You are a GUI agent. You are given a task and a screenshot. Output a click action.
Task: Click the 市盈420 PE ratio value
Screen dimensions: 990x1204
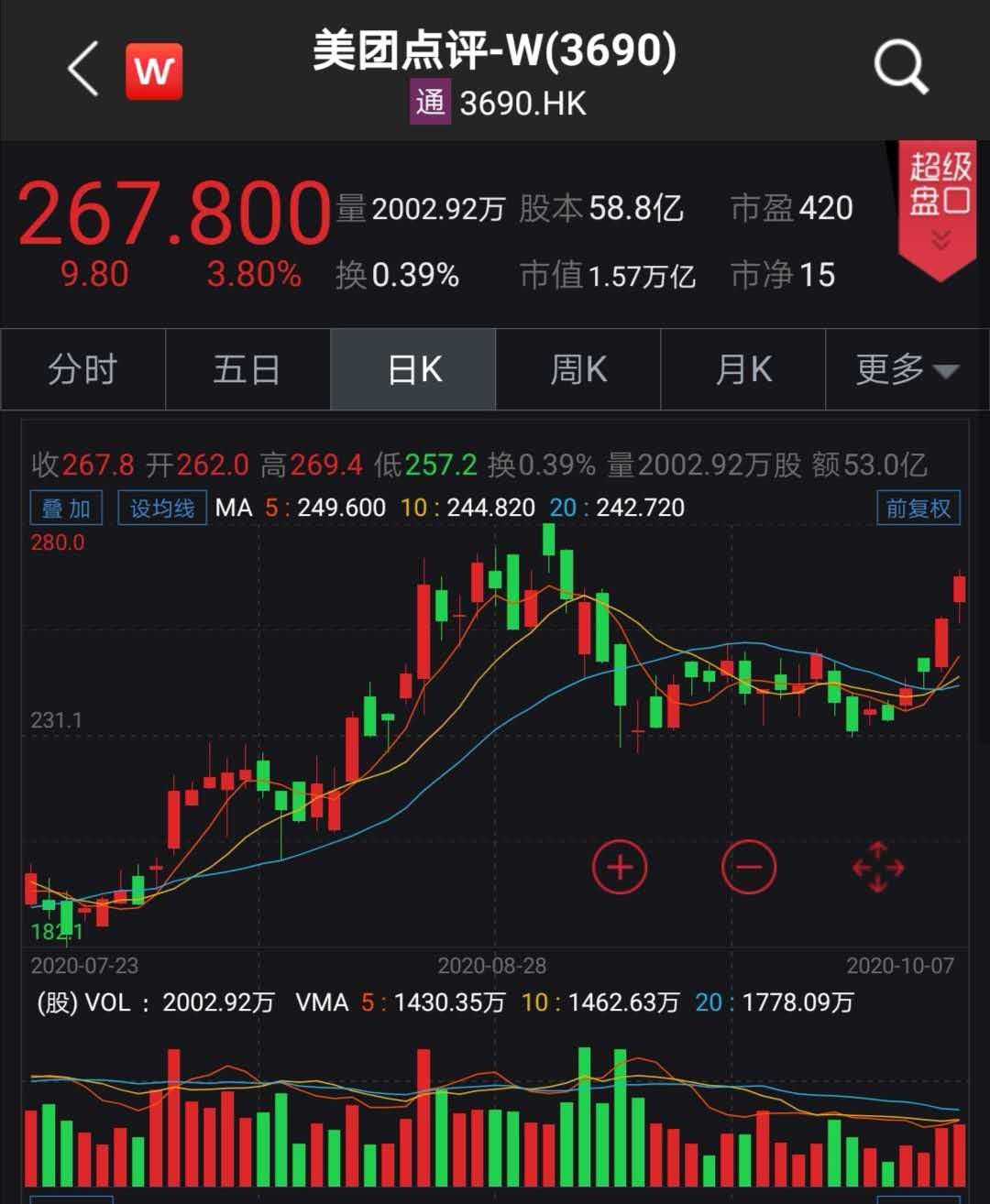(x=792, y=209)
